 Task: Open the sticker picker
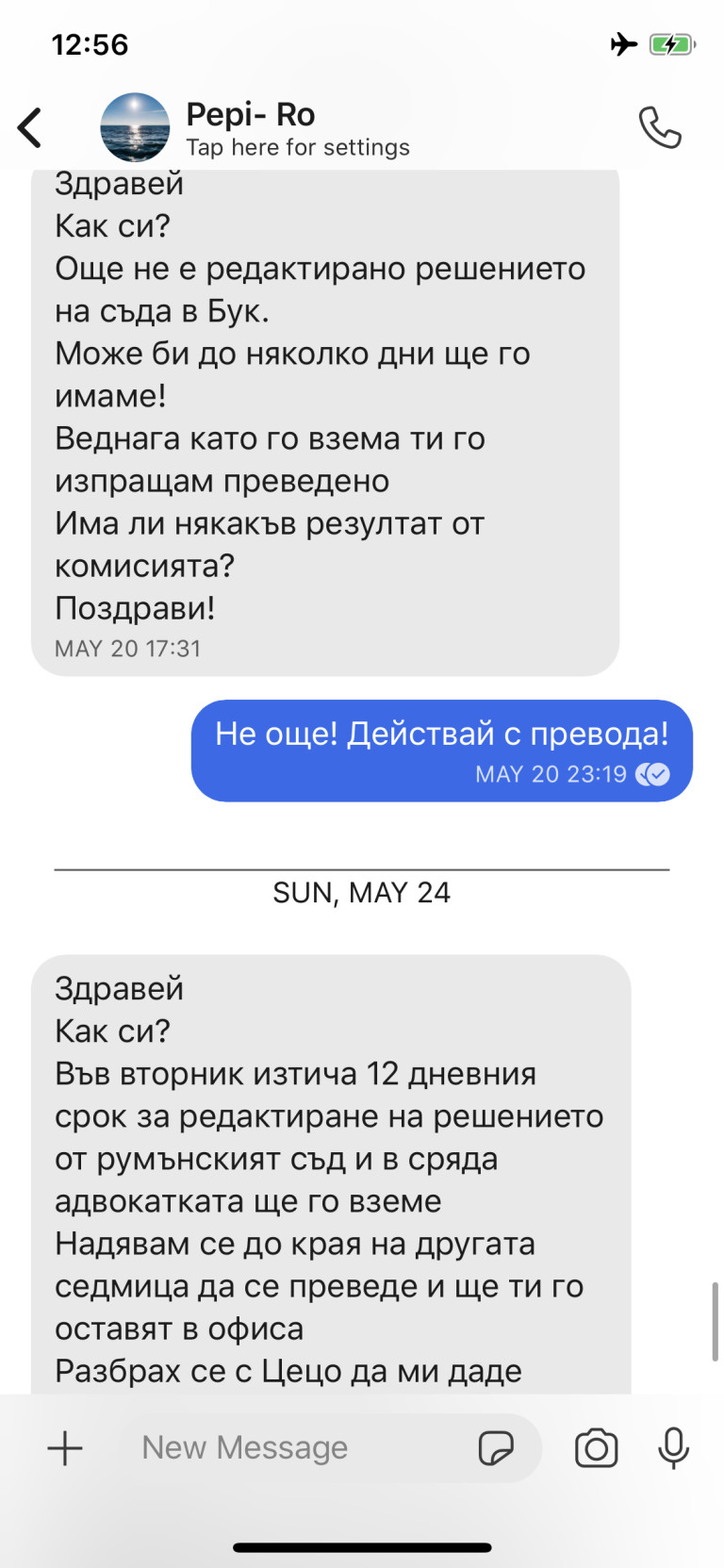pyautogui.click(x=496, y=1447)
